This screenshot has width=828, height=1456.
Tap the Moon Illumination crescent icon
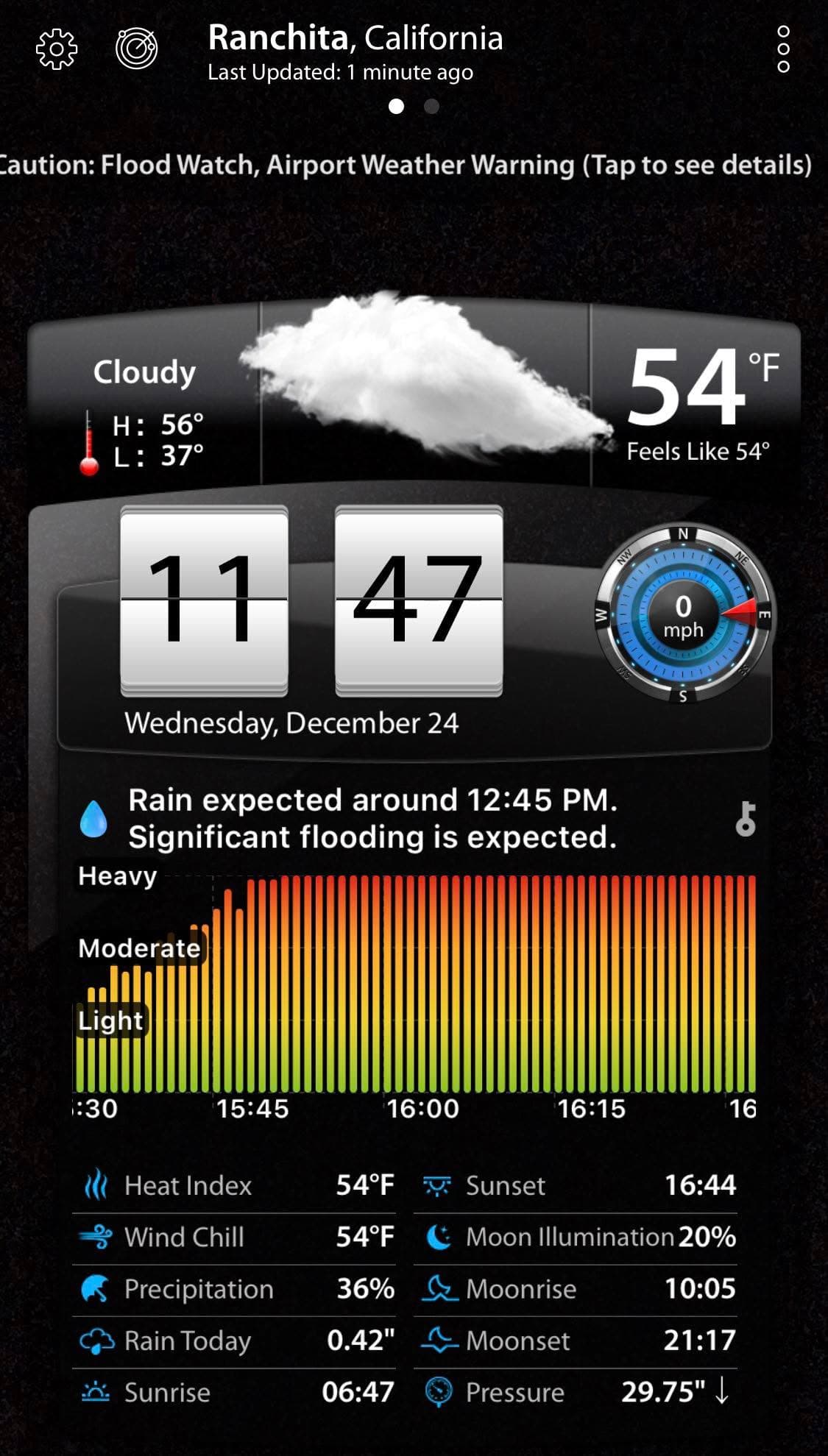tap(437, 1237)
